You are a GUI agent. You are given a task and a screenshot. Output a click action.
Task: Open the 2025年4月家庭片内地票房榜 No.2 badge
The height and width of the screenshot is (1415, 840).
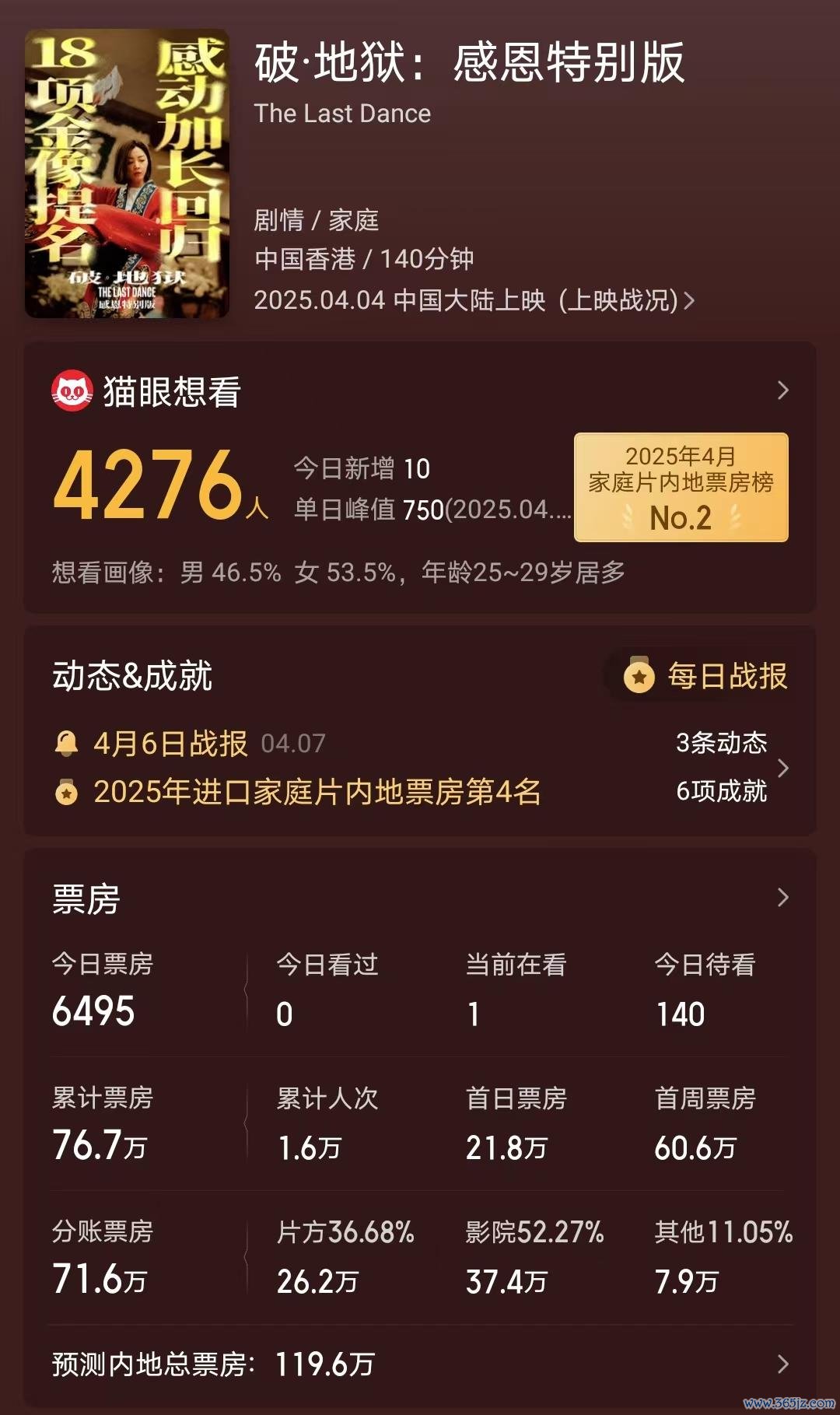681,487
